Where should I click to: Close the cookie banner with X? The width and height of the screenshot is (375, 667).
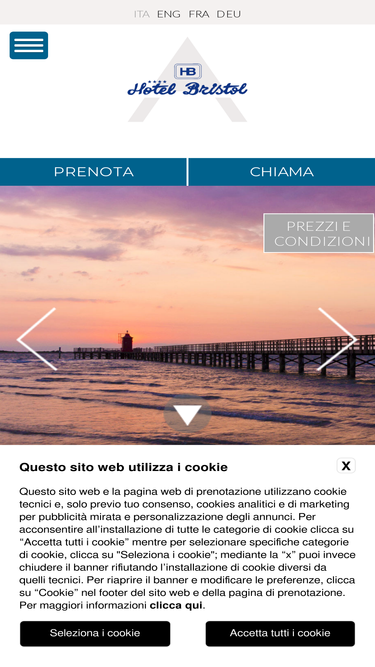tap(346, 466)
